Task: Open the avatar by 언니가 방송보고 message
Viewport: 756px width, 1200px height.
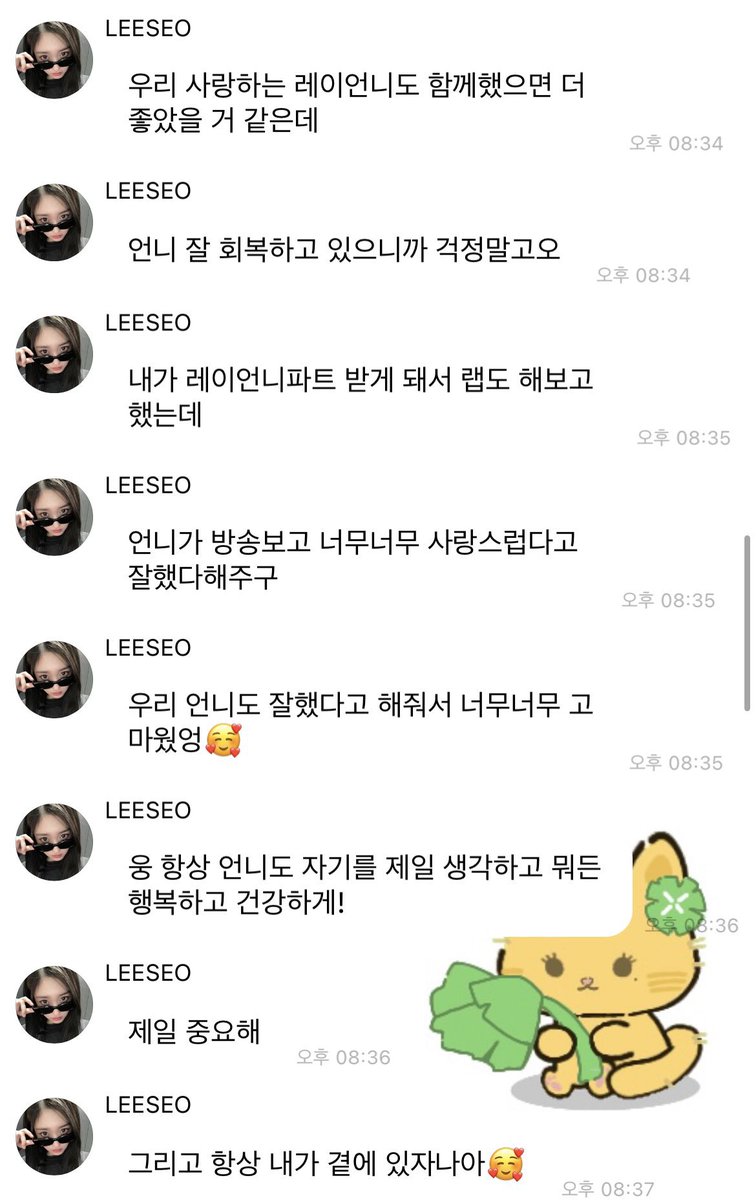Action: tap(54, 517)
